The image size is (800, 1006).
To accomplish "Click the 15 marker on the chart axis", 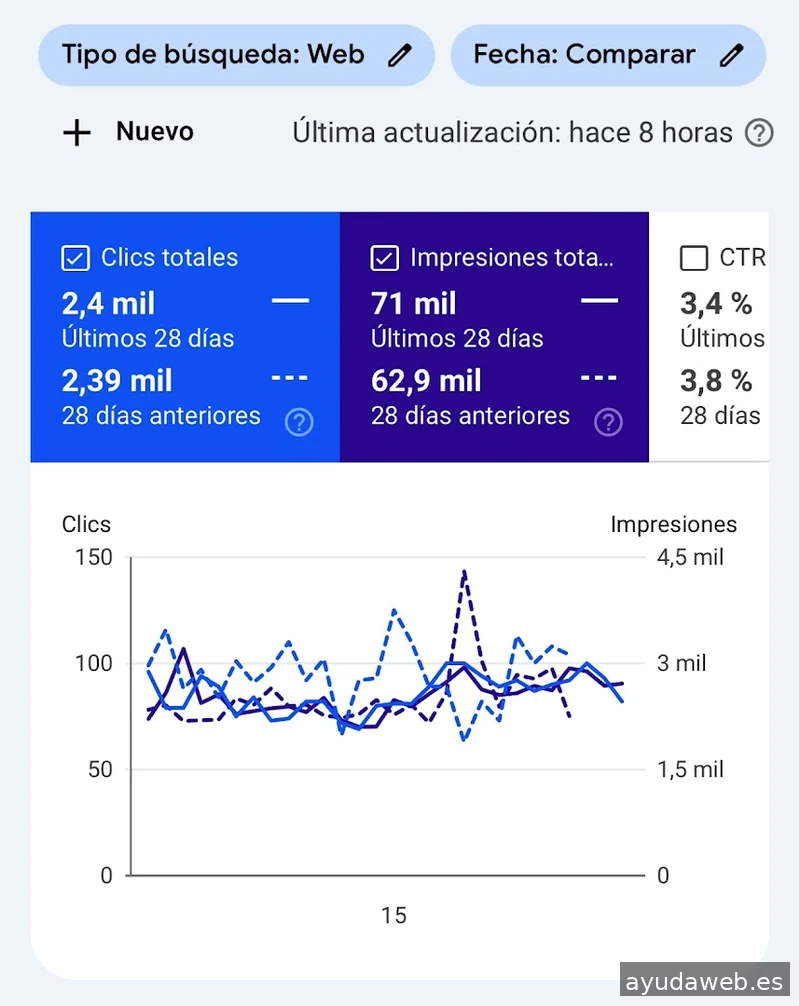I will coord(394,915).
